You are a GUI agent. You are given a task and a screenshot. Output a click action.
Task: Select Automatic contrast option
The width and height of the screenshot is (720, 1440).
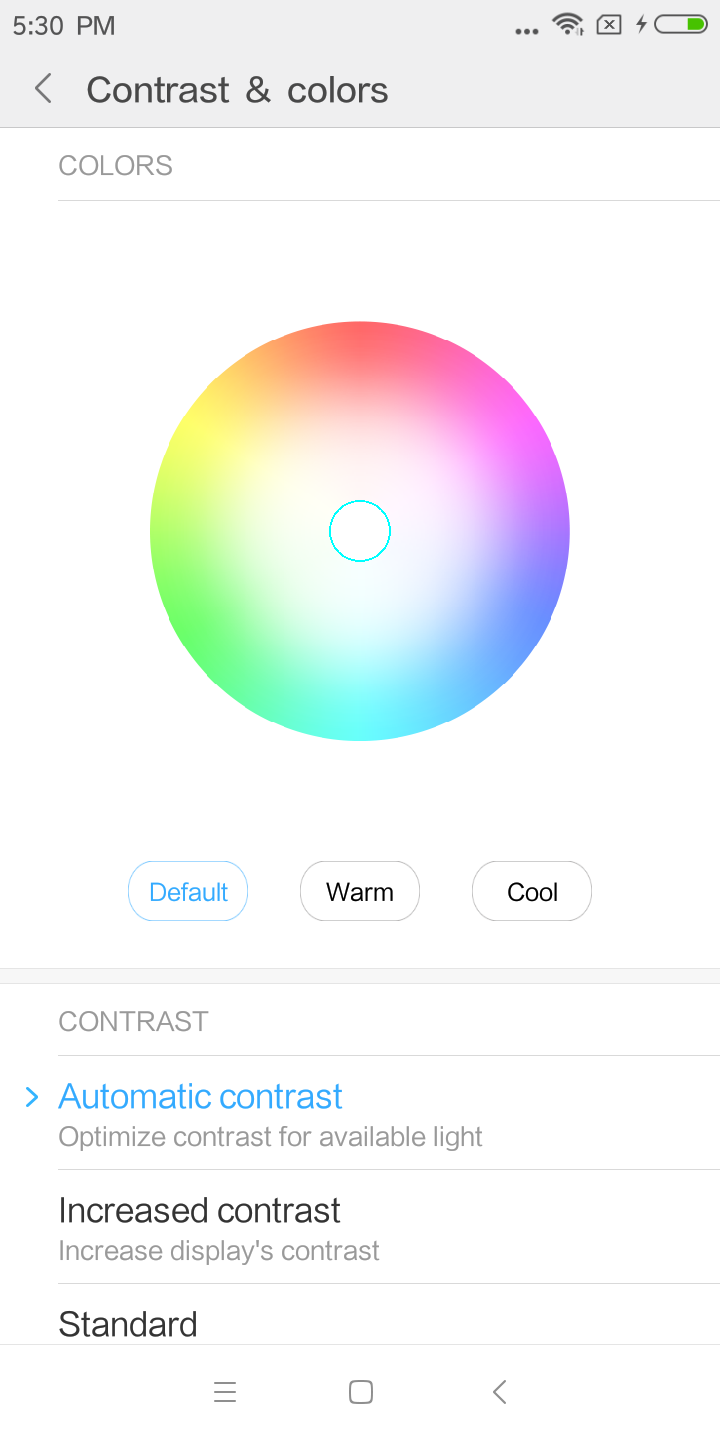click(x=200, y=1112)
